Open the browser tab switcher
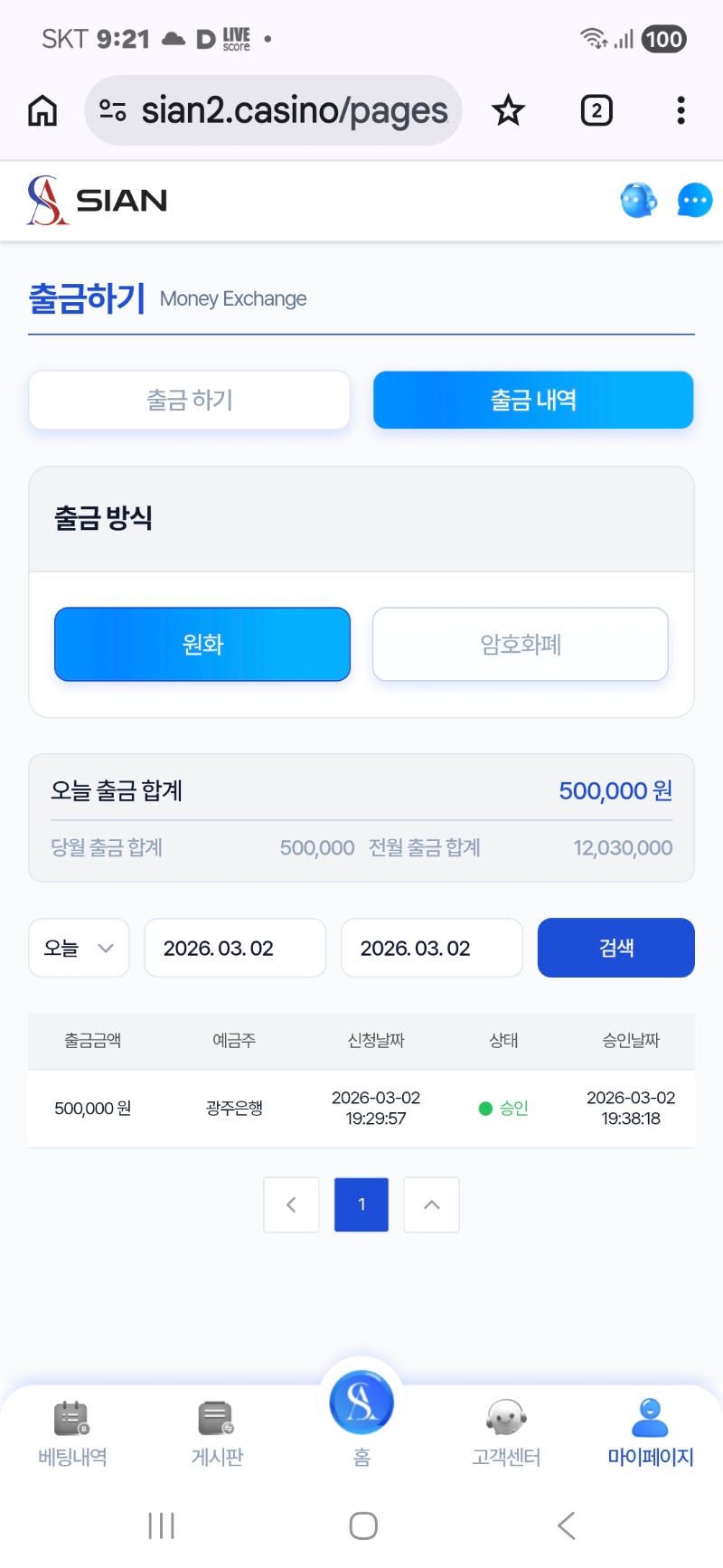Screen dimensions: 723x1568 pos(596,111)
